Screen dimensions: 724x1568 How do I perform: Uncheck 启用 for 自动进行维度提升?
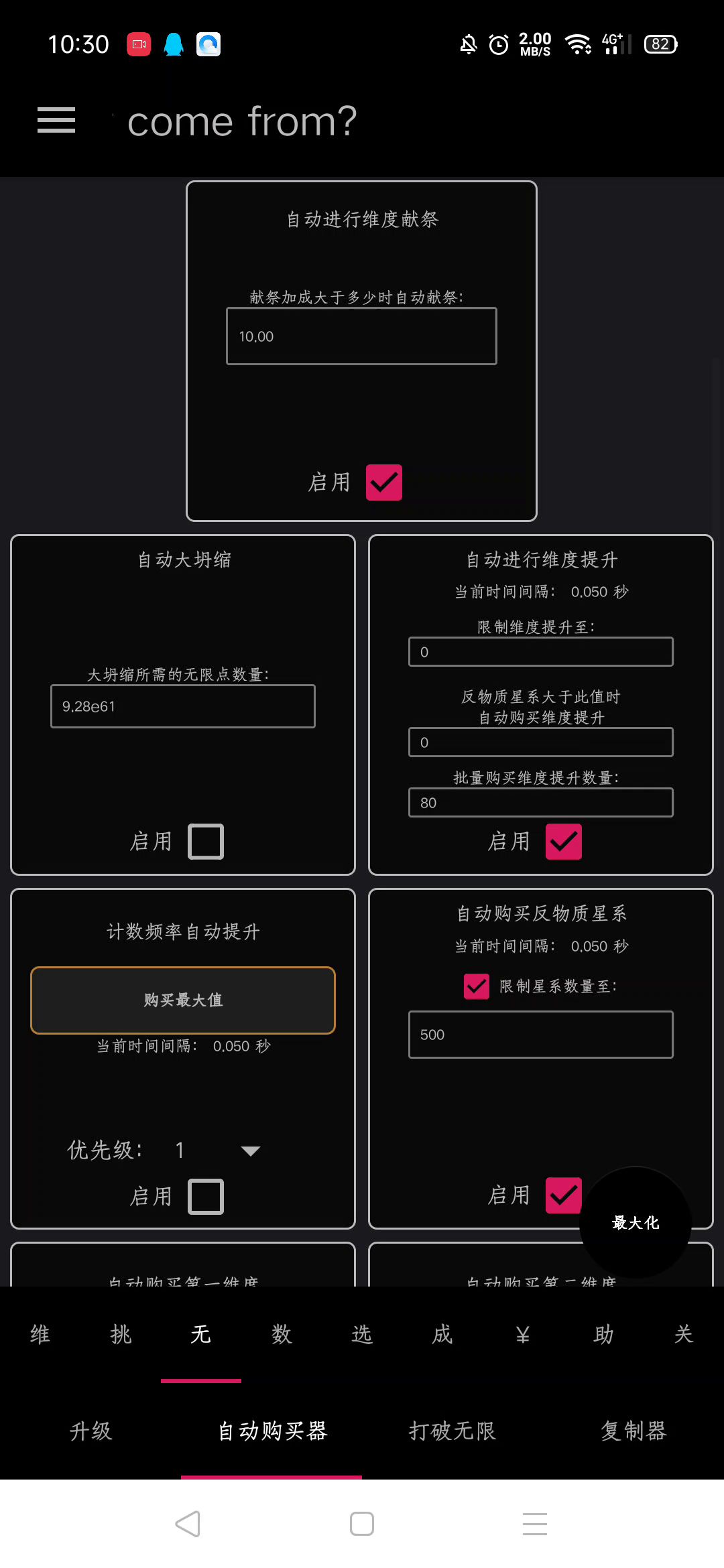coord(564,842)
